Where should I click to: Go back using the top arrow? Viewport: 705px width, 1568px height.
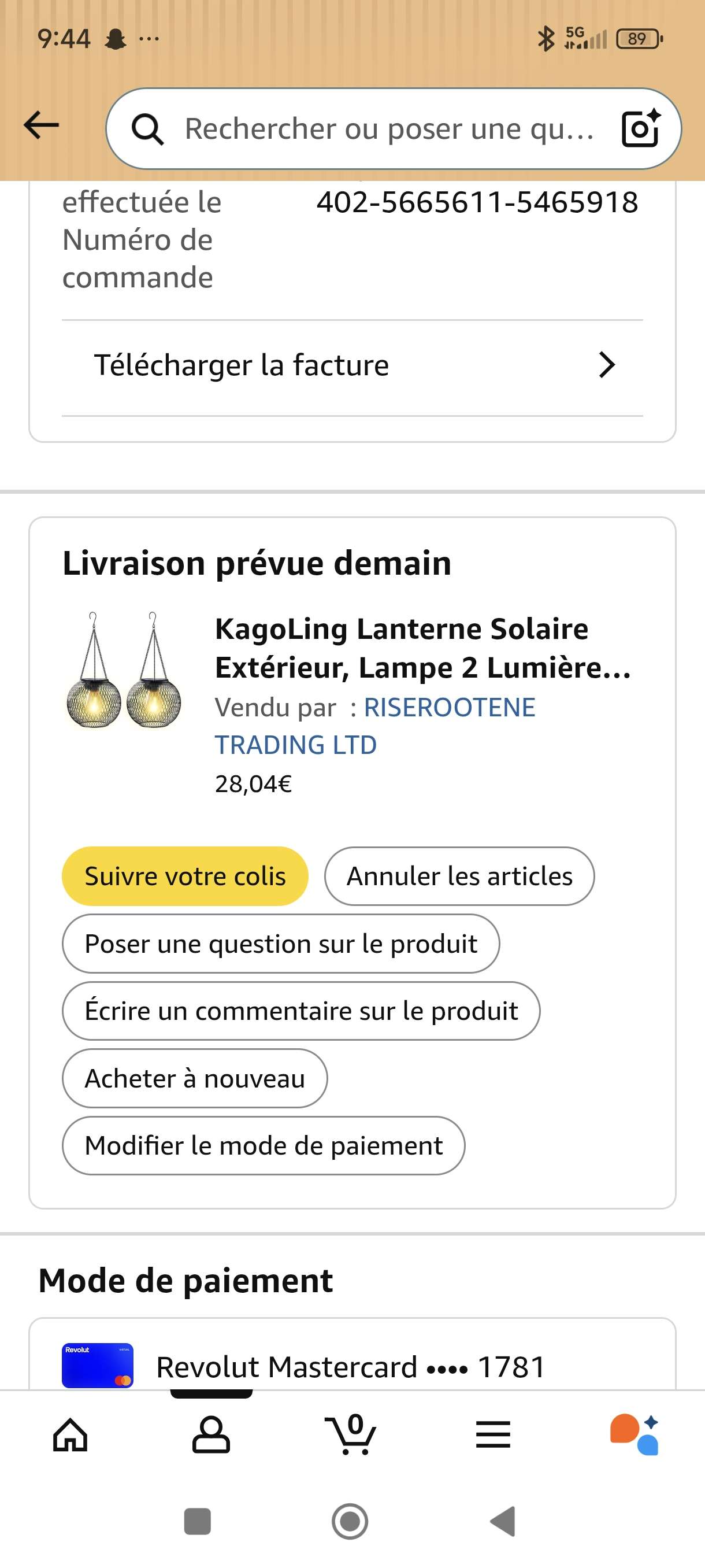tap(42, 126)
